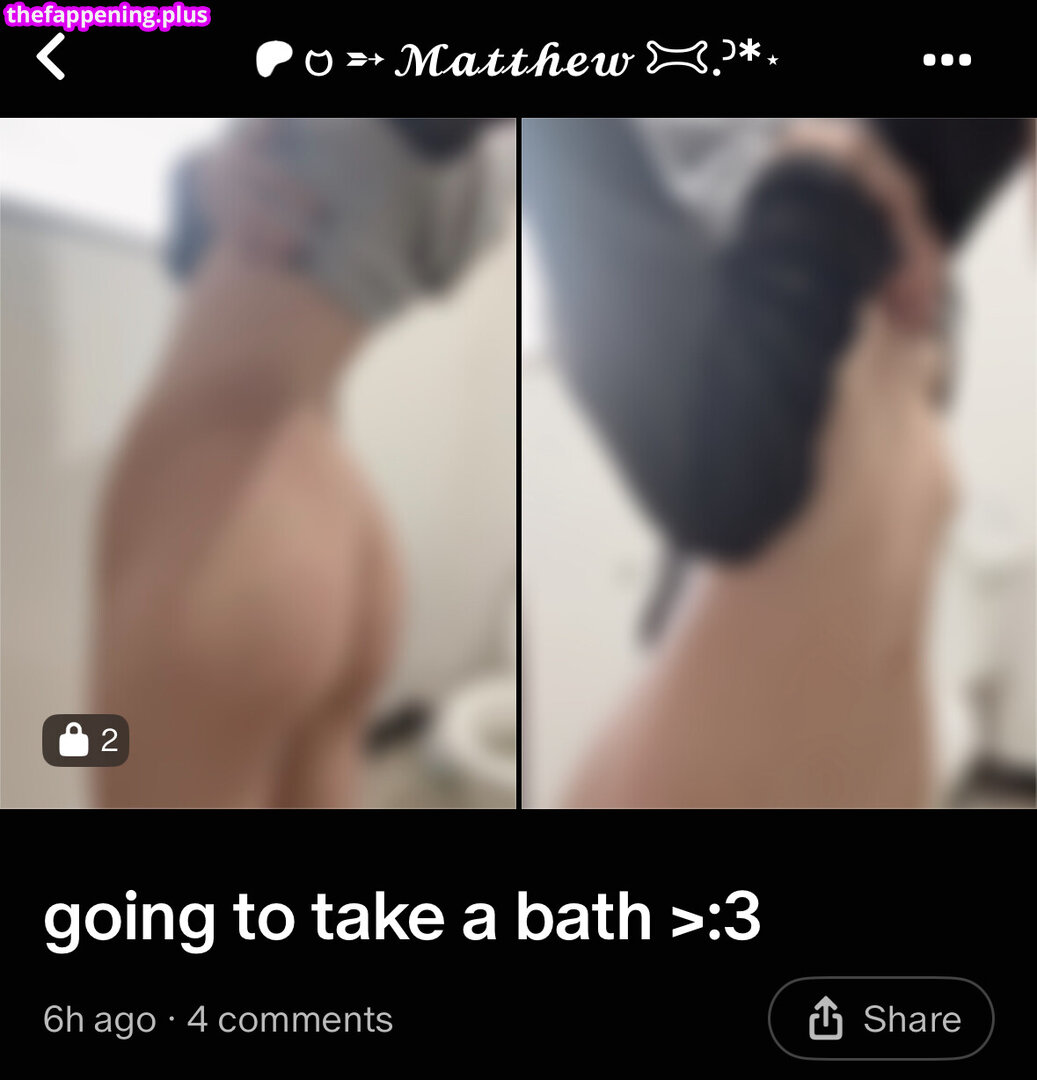Open the left locked image tile
The width and height of the screenshot is (1037, 1080).
pyautogui.click(x=257, y=463)
